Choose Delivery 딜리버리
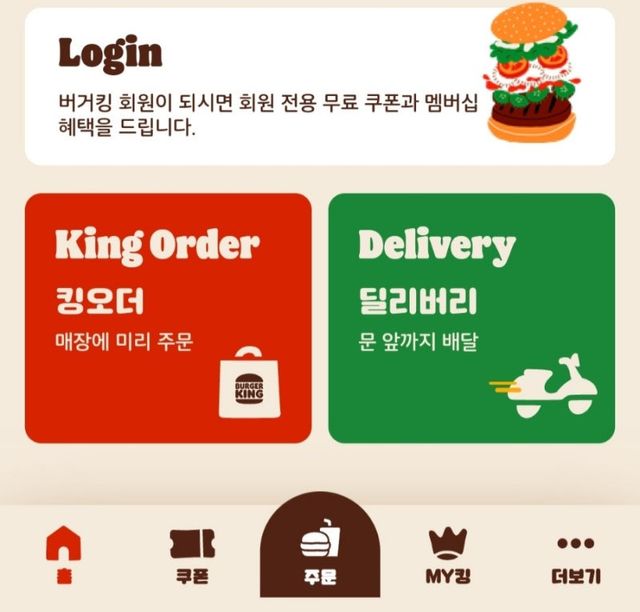 tap(471, 318)
